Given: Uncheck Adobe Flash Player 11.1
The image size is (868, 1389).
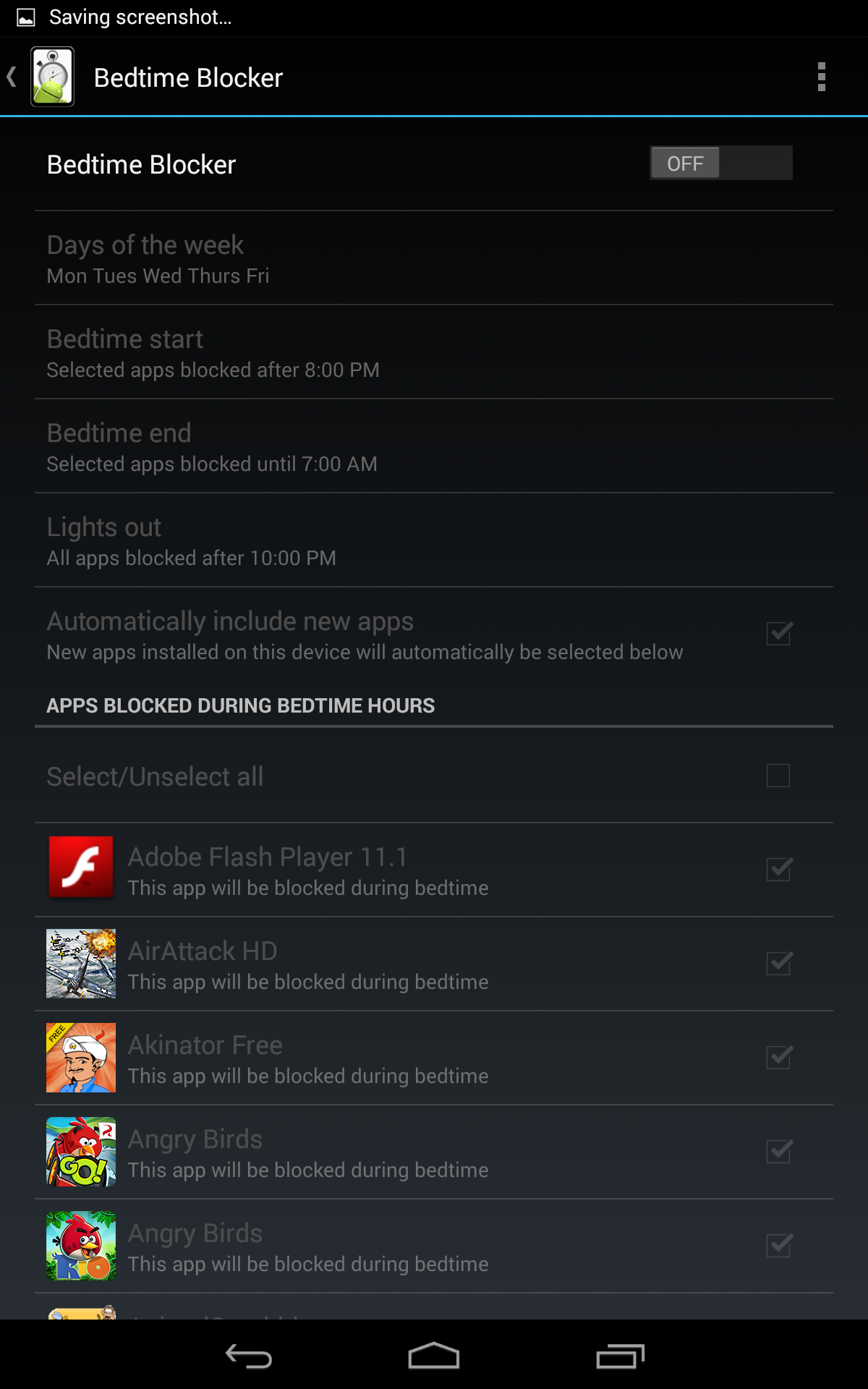Looking at the screenshot, I should pyautogui.click(x=779, y=869).
